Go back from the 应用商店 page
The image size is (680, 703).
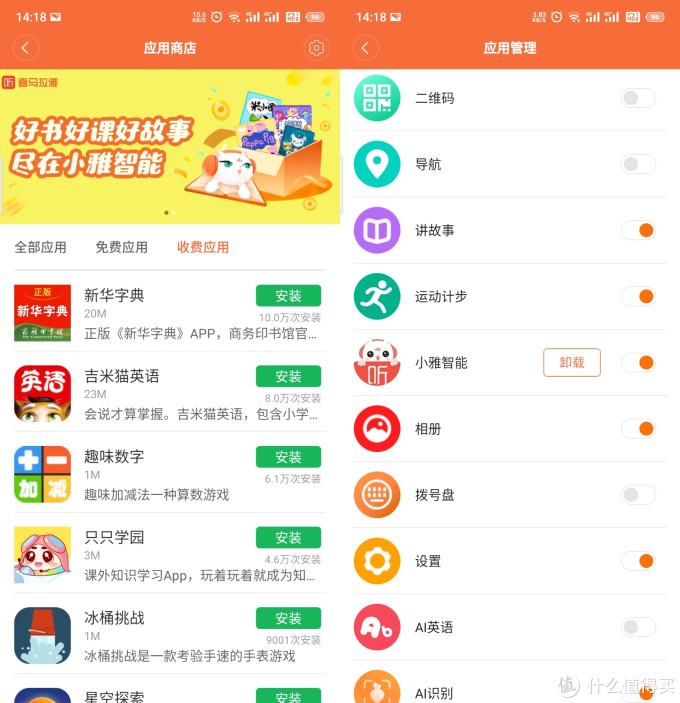[x=25, y=48]
